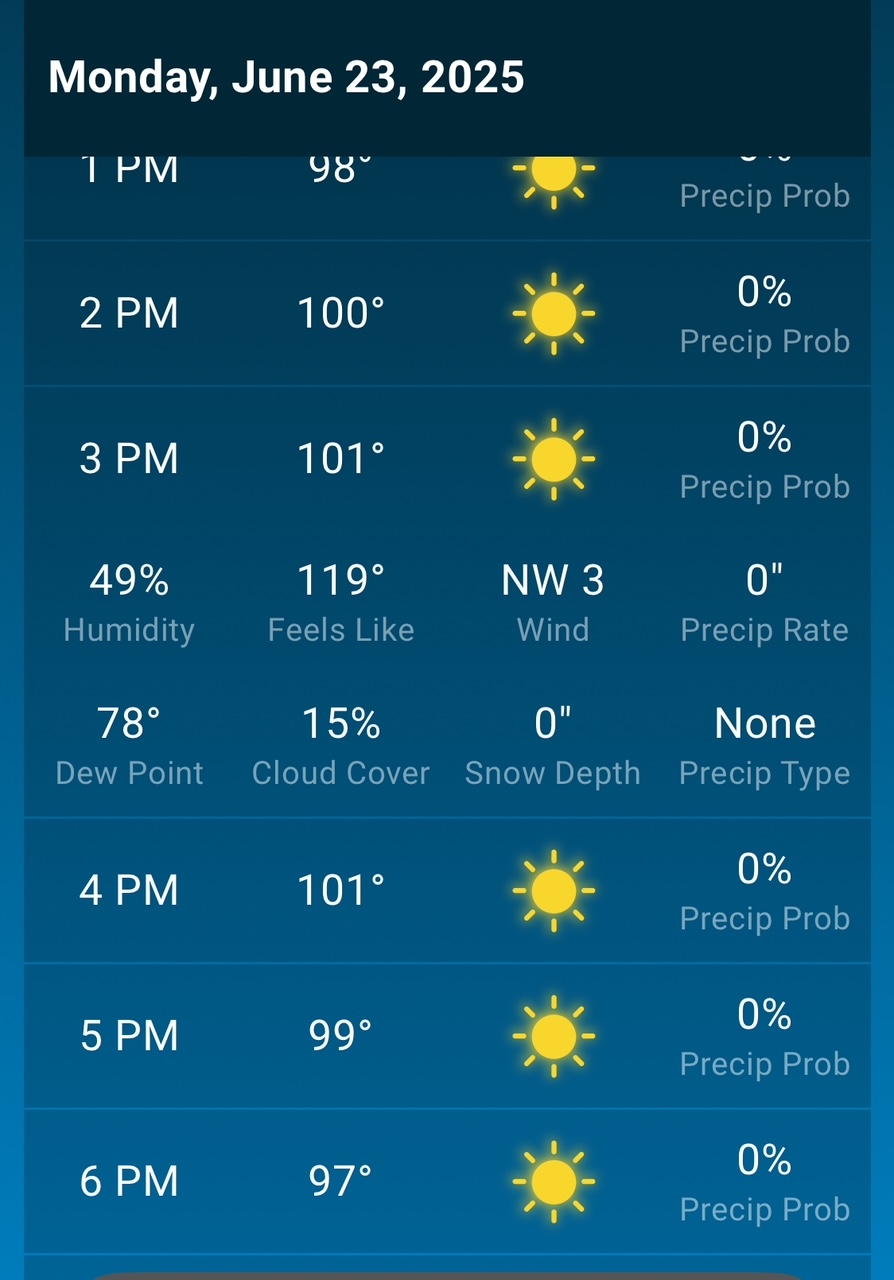Open the 6 PM forecast details
Screen dimensions: 894x1280
point(446,1181)
